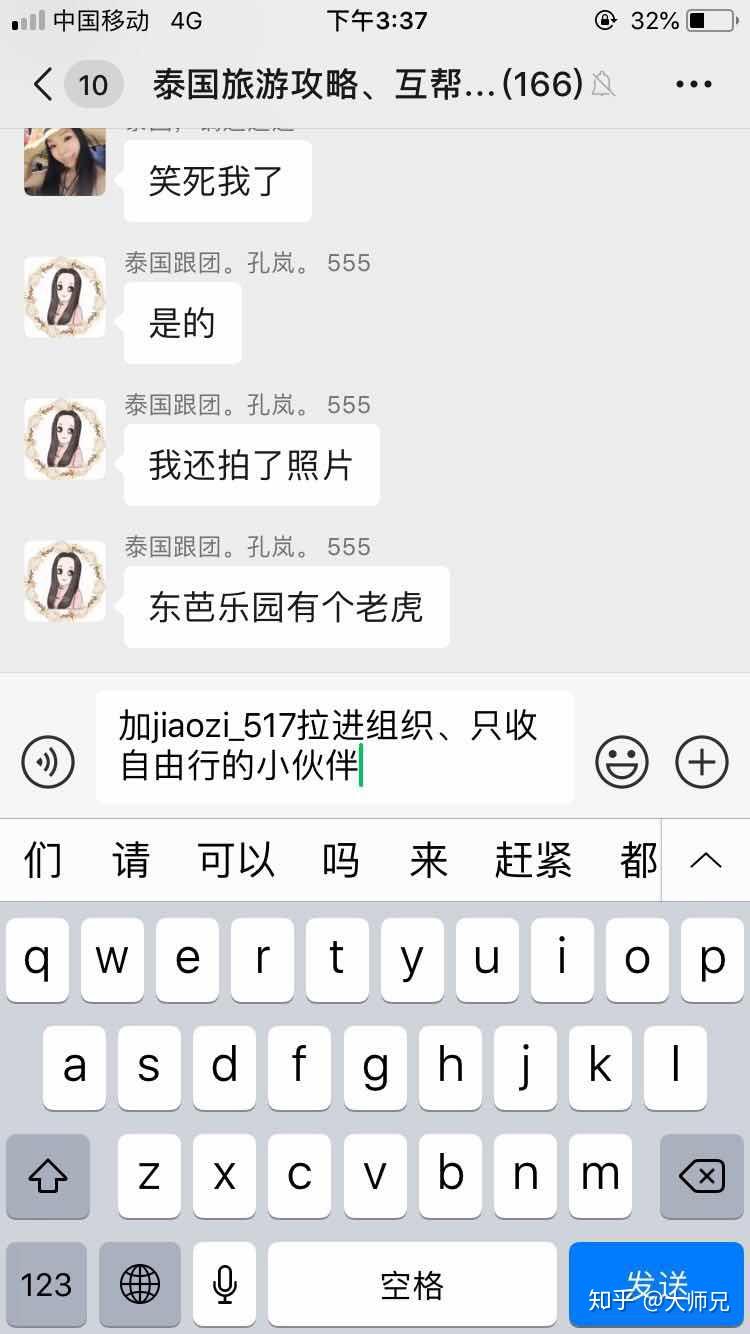Tap the 空格 space bar

pos(412,1285)
